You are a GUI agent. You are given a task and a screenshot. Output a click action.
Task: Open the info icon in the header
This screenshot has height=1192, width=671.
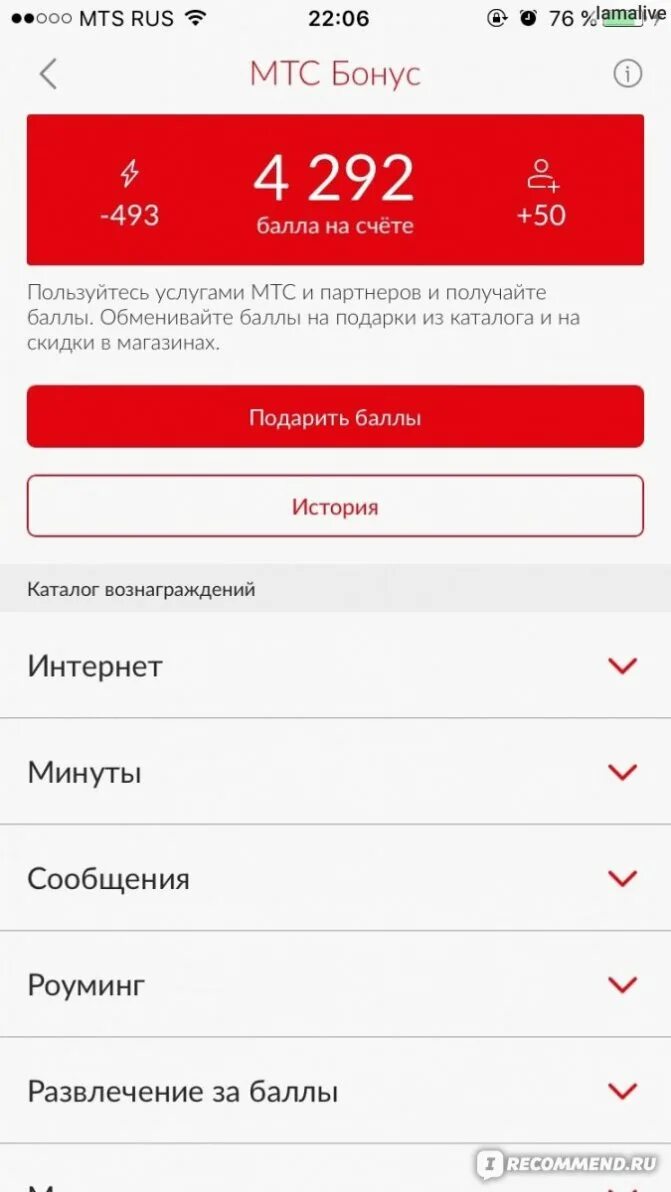[627, 74]
